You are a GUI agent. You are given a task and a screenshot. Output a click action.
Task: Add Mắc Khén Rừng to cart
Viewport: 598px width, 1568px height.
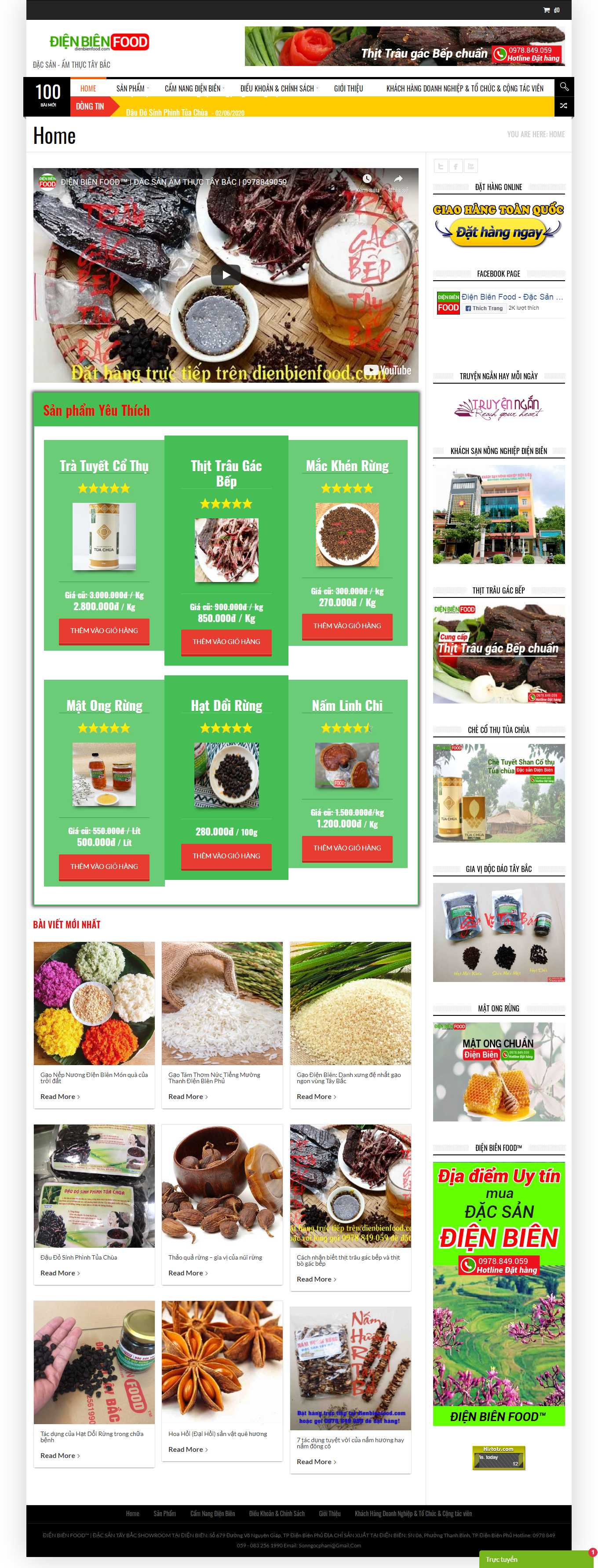347,626
